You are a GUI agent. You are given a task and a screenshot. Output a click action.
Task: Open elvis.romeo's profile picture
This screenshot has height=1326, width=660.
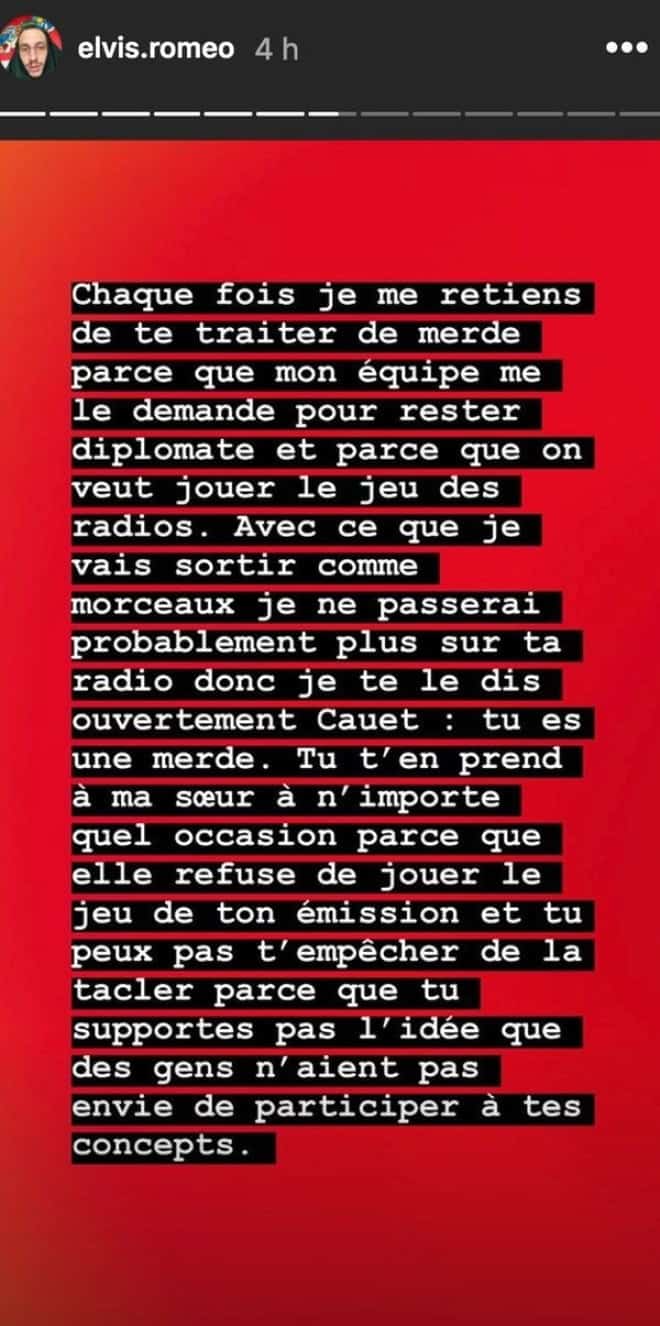(33, 49)
